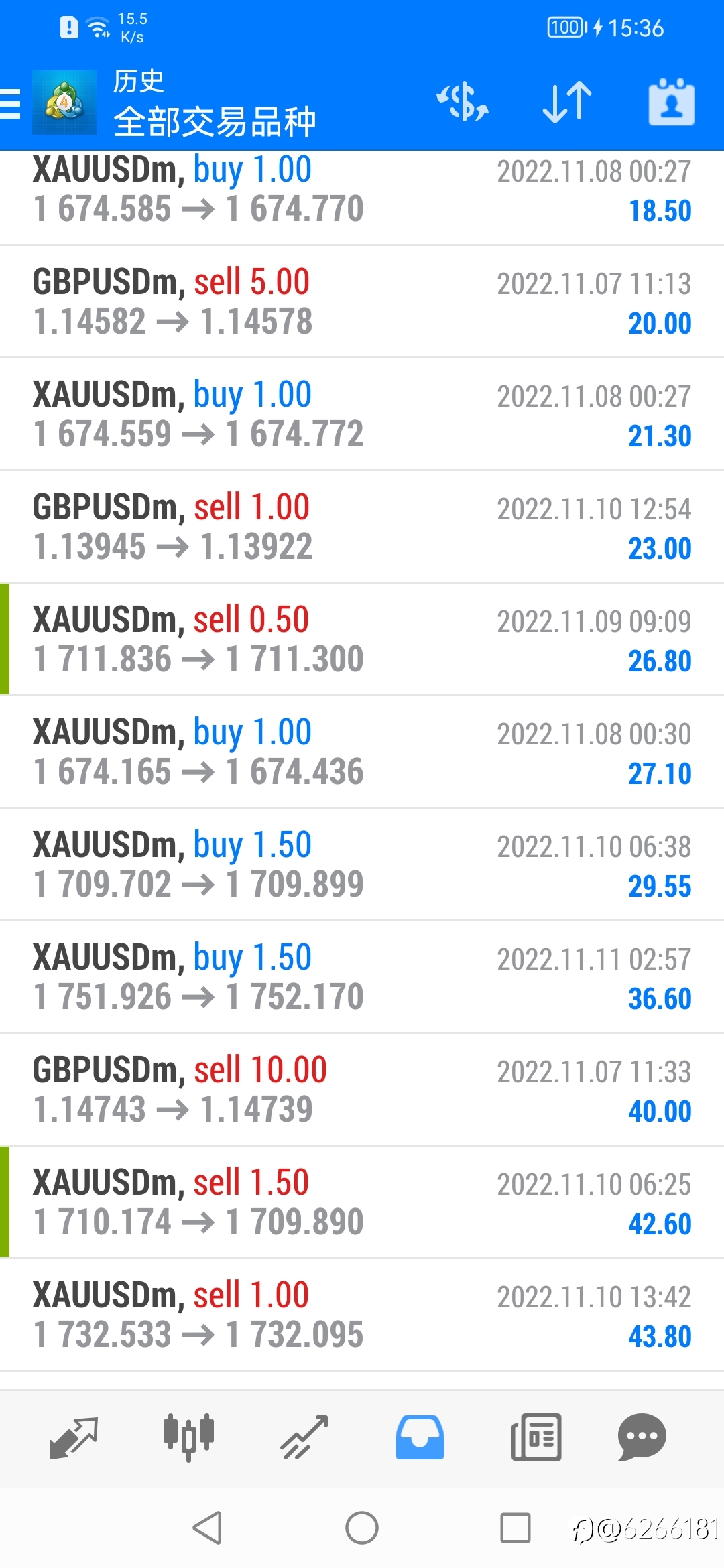Viewport: 724px width, 1568px height.
Task: Open XAUUSDm buy 1.00 trade with 27.10 profit
Action: tap(362, 752)
